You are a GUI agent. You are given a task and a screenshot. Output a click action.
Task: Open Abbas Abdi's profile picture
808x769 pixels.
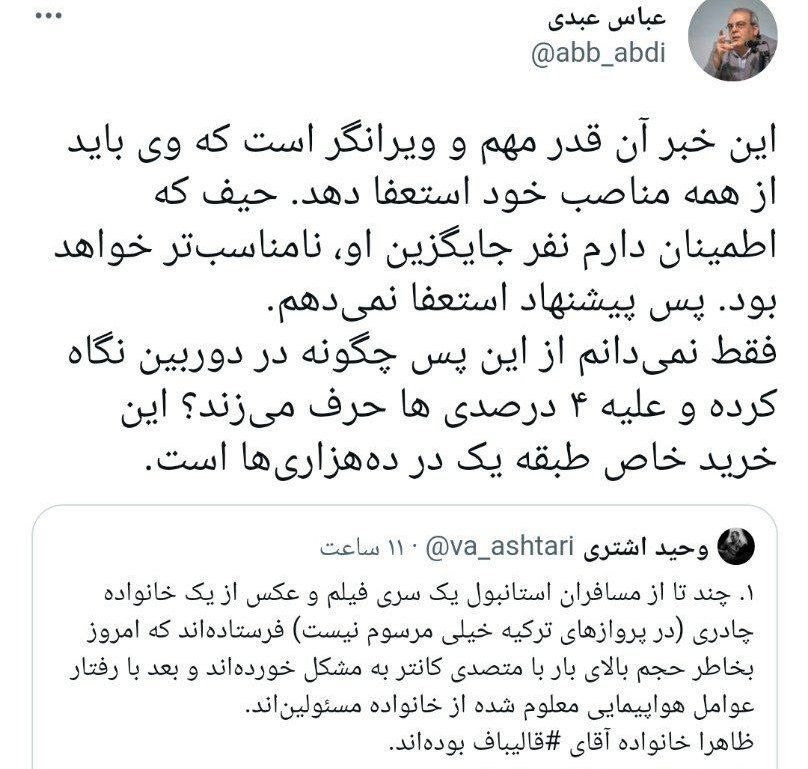(x=740, y=42)
